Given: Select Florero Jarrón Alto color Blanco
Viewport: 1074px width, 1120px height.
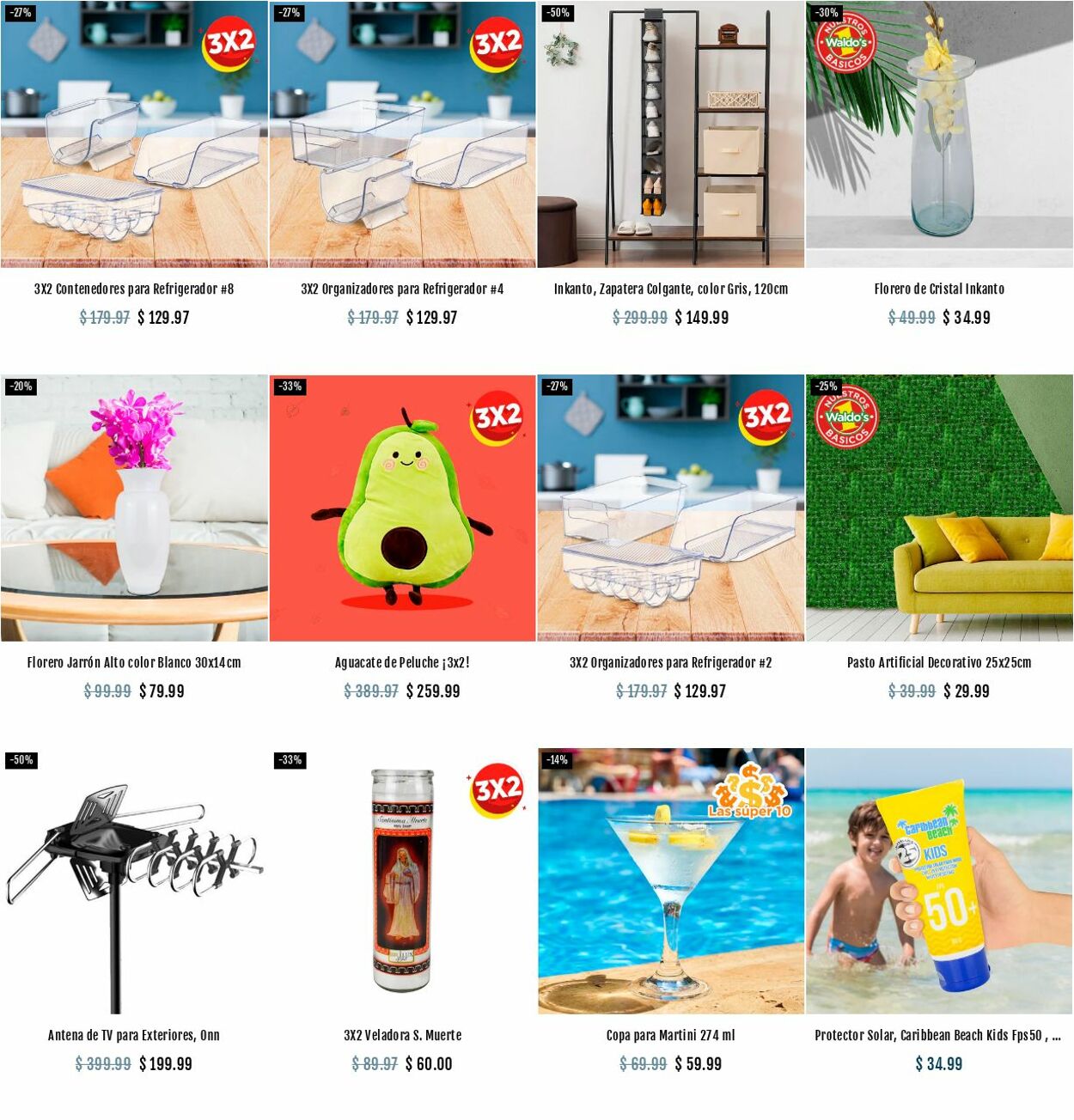Looking at the screenshot, I should click(x=134, y=662).
